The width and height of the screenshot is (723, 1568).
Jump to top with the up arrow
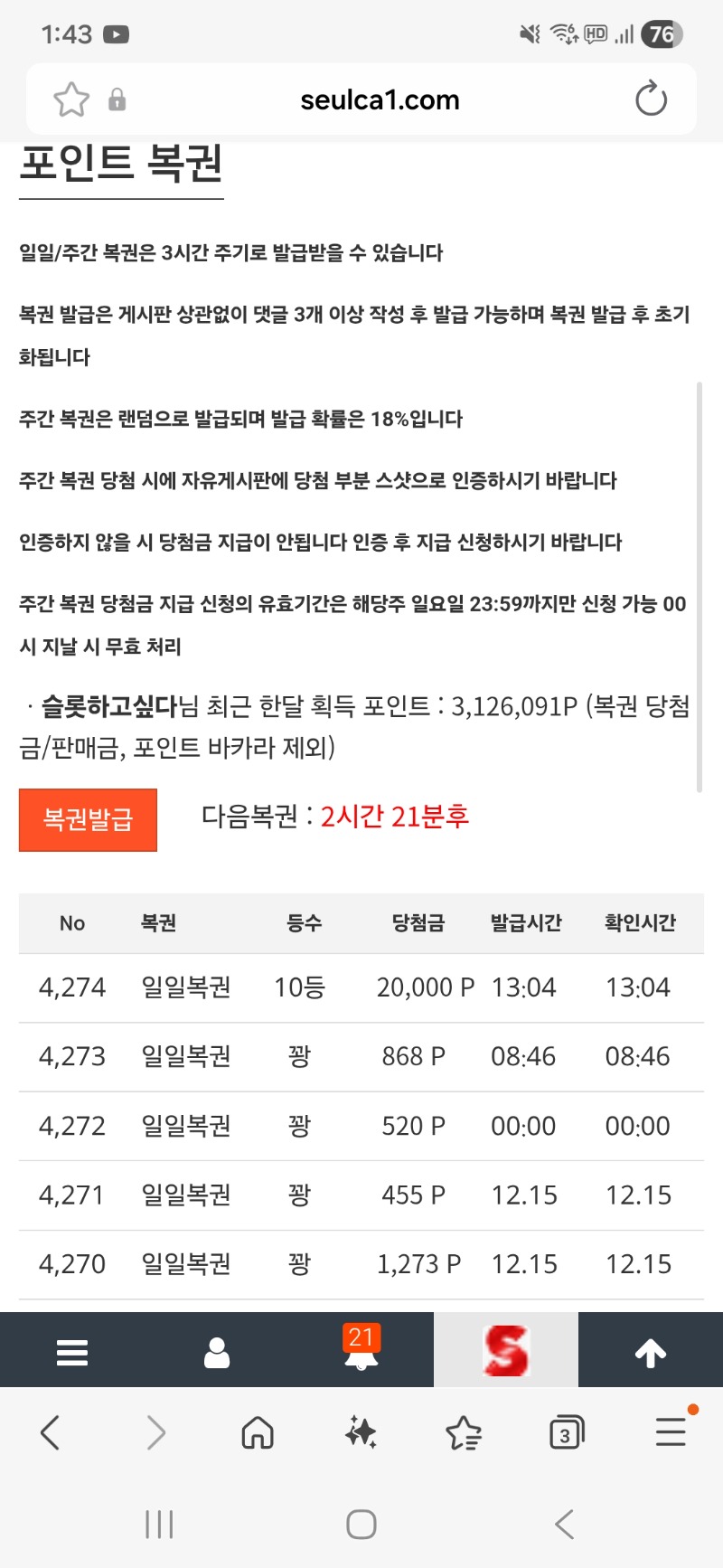tap(651, 1352)
